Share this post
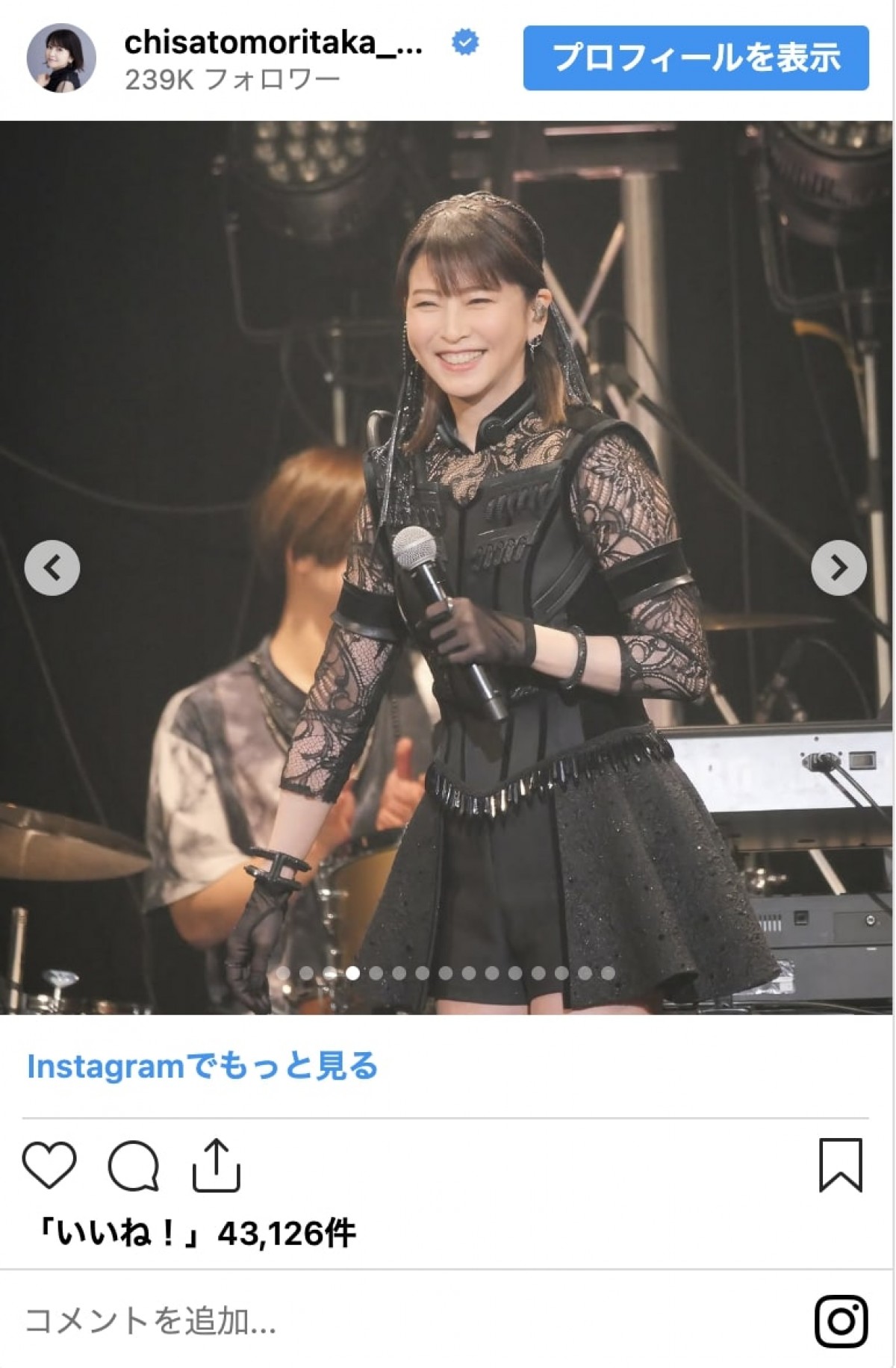 click(216, 1165)
